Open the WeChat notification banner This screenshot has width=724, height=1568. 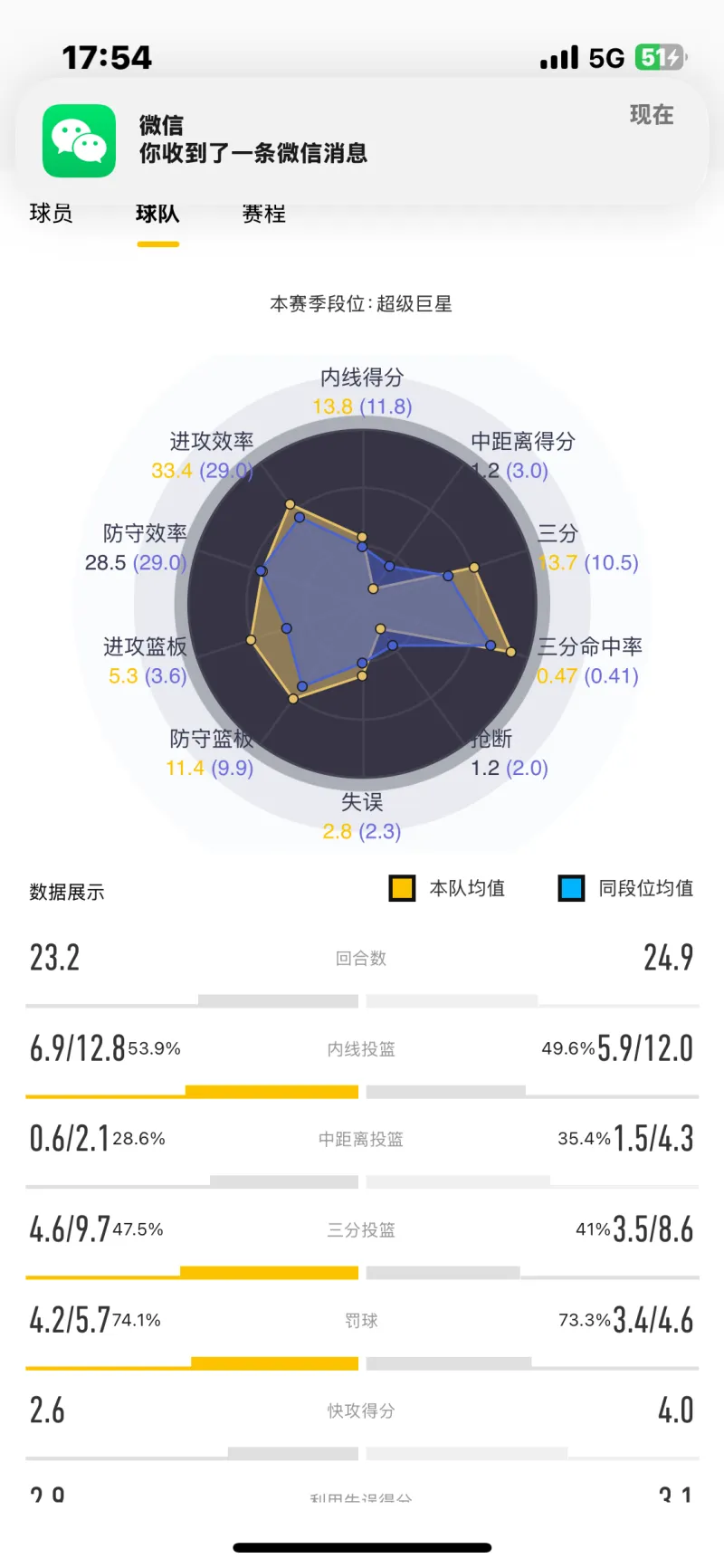coord(362,140)
